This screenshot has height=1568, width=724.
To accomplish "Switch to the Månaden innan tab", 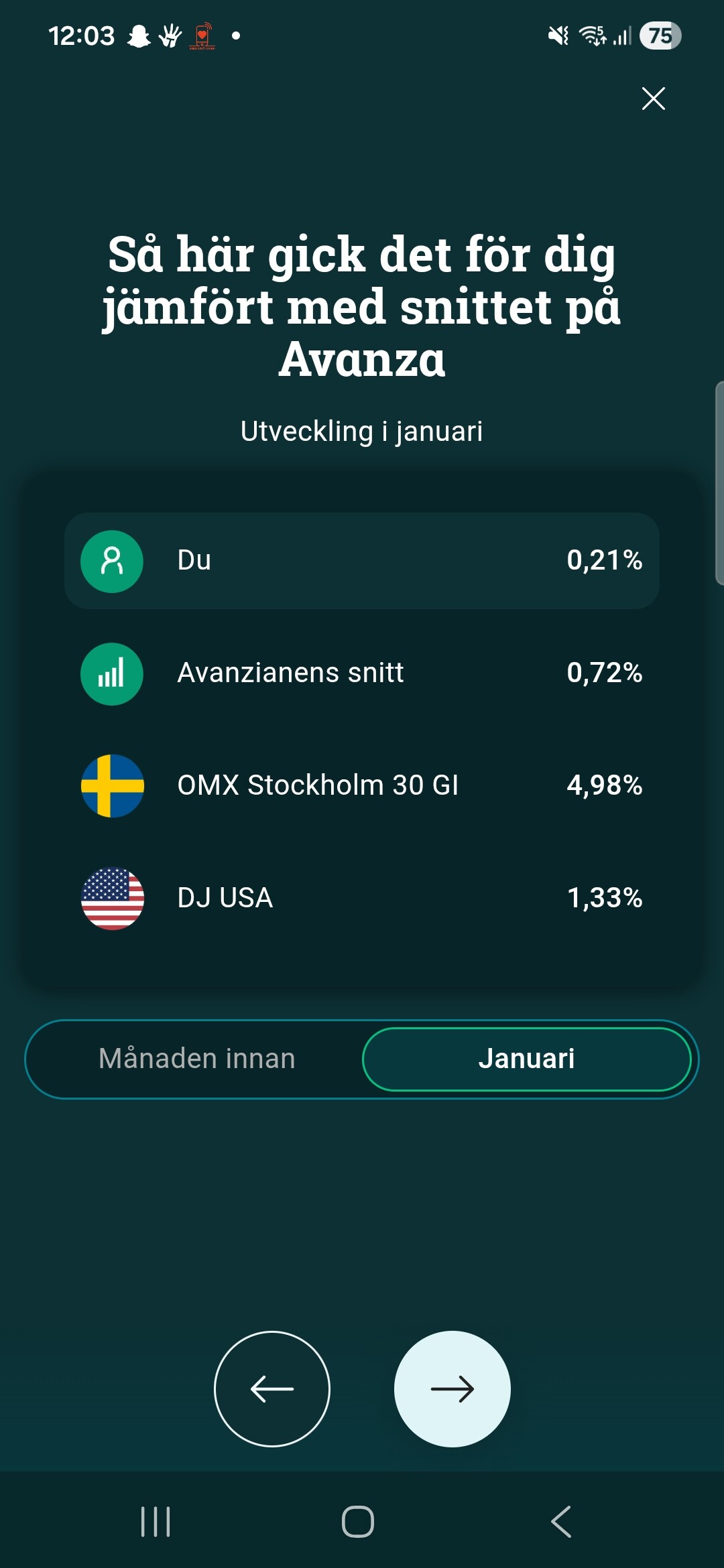I will click(x=196, y=1059).
